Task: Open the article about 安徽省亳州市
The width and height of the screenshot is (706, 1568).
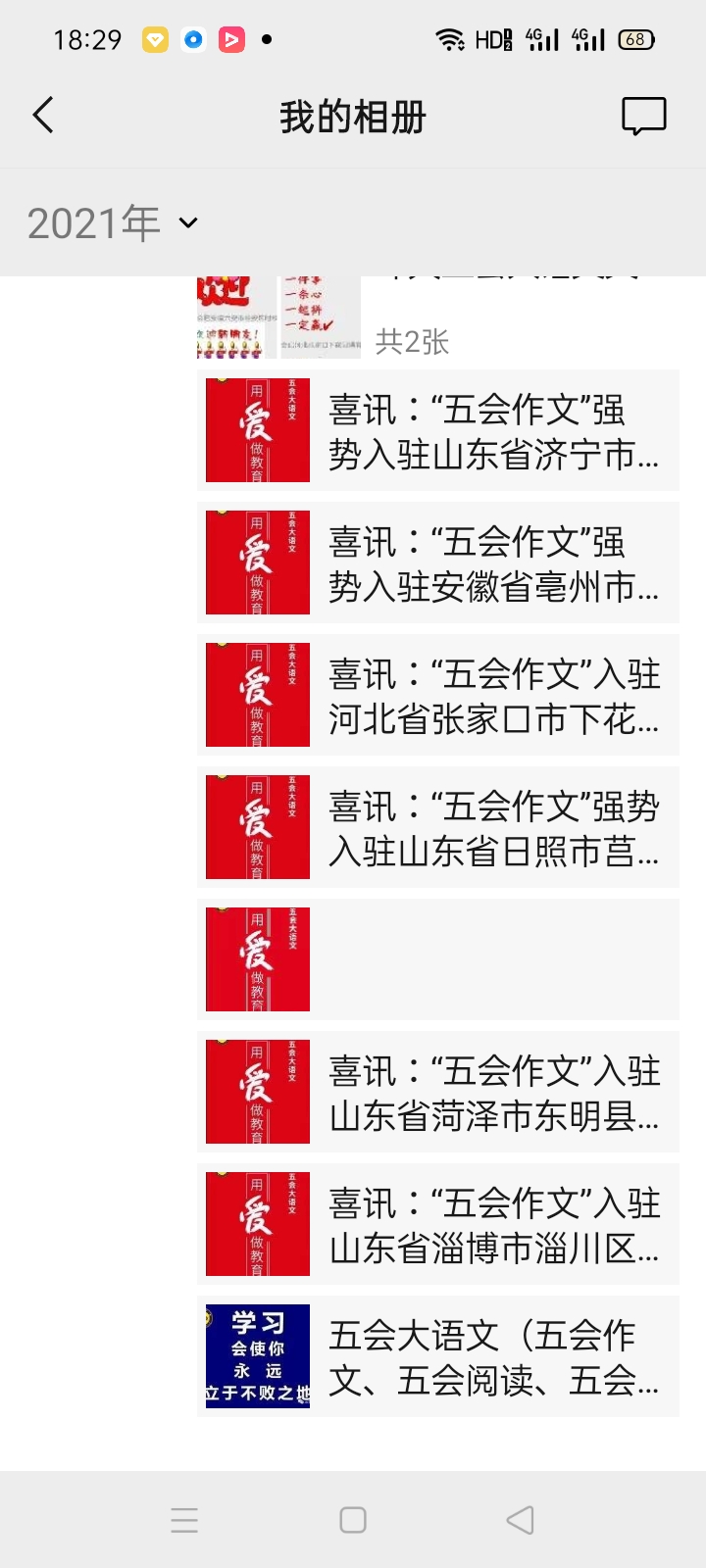Action: pos(438,563)
